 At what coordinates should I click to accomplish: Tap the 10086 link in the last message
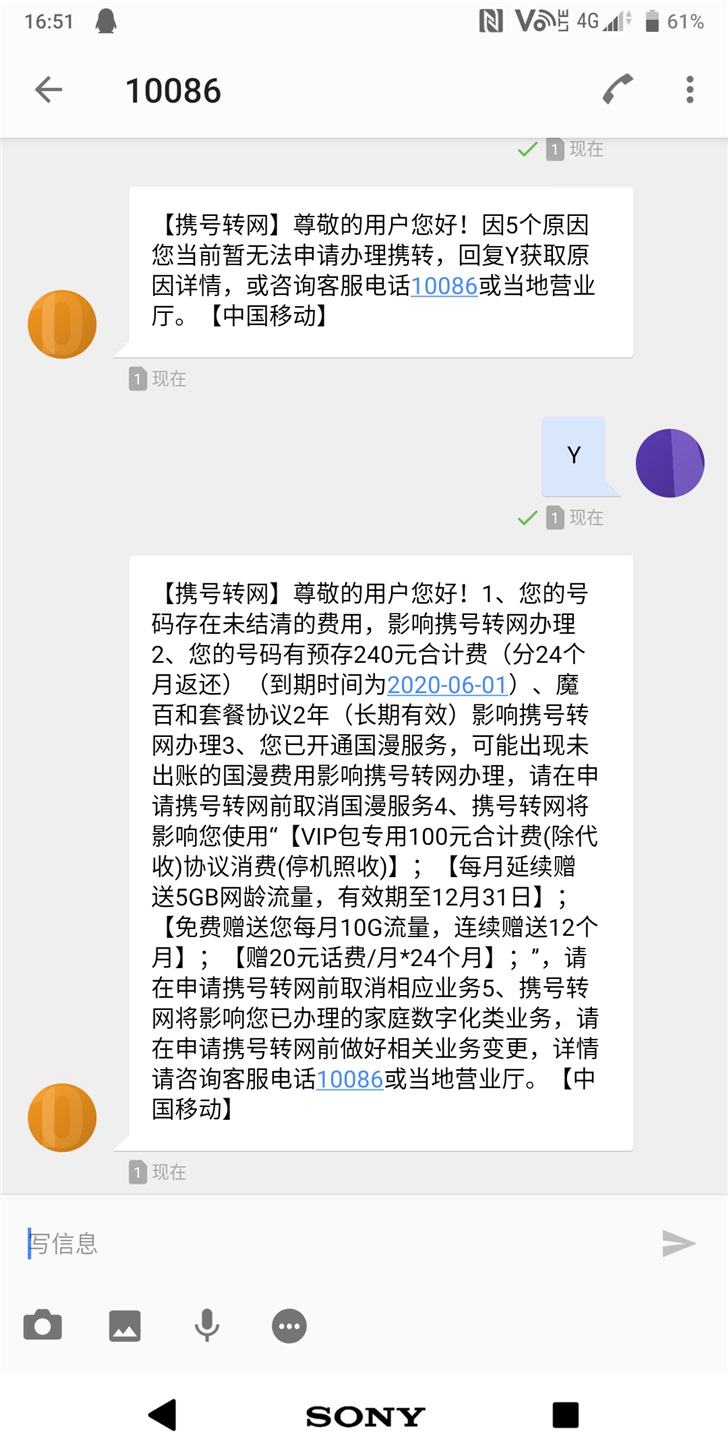[x=350, y=1080]
